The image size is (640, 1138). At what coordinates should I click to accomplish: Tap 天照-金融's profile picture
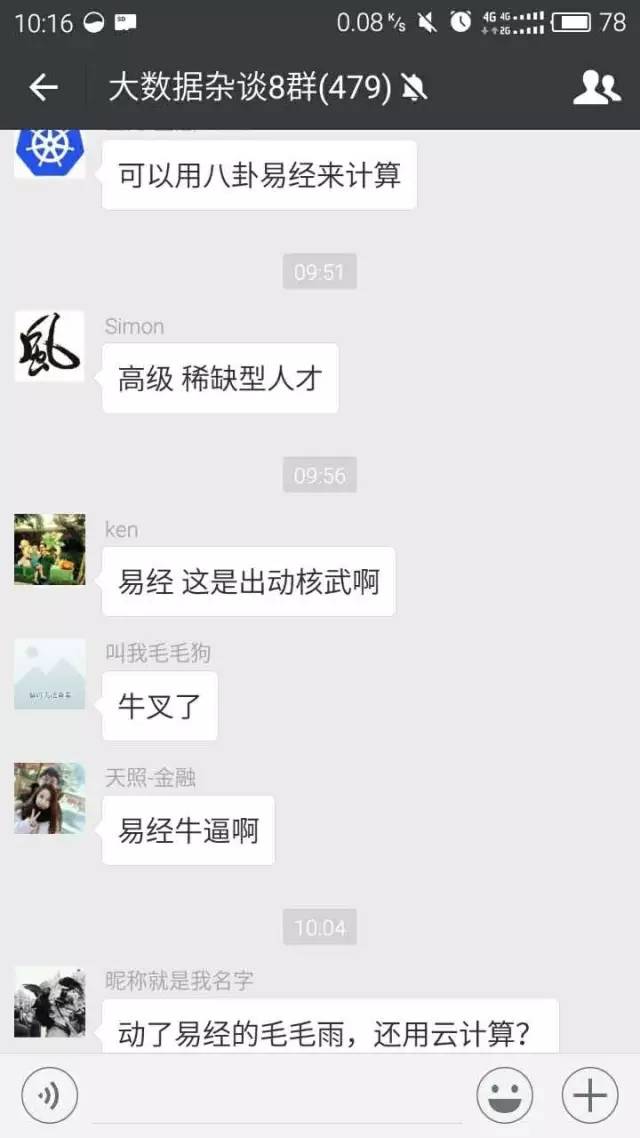tap(49, 798)
